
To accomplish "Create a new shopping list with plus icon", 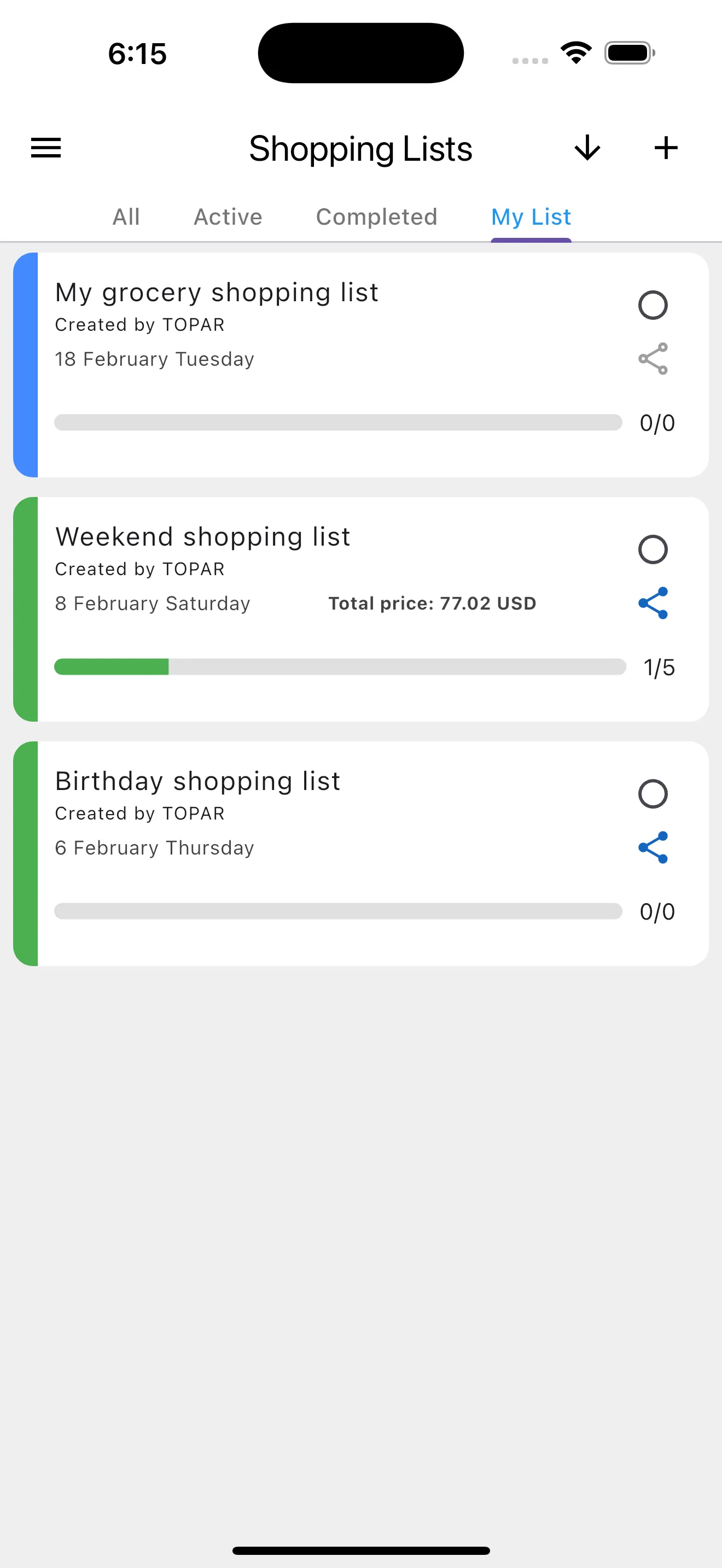I will (x=665, y=147).
